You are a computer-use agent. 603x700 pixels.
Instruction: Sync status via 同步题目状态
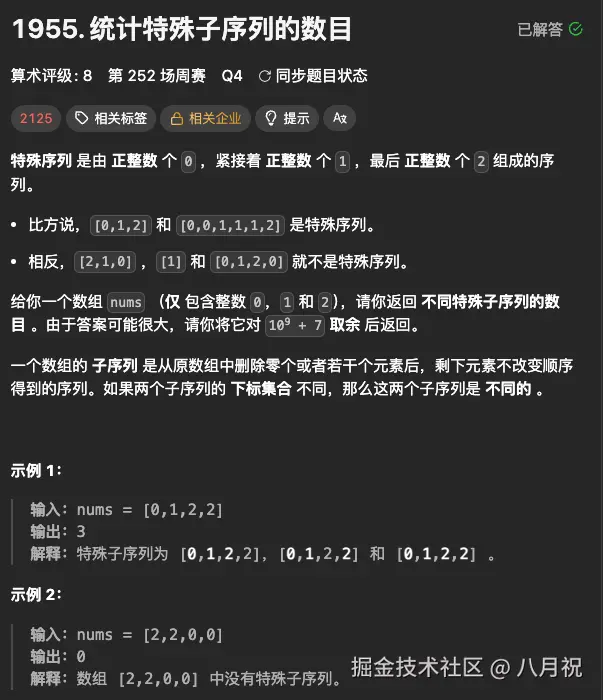click(312, 75)
